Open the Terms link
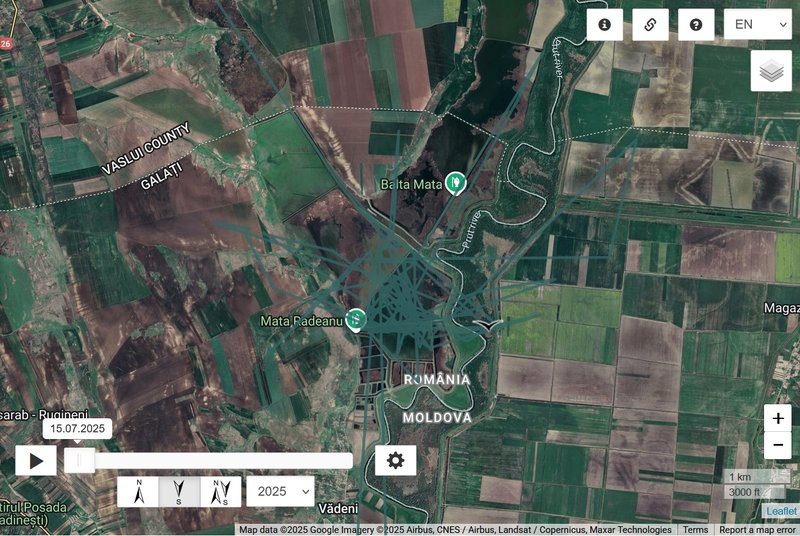The image size is (800, 536). pos(695,530)
